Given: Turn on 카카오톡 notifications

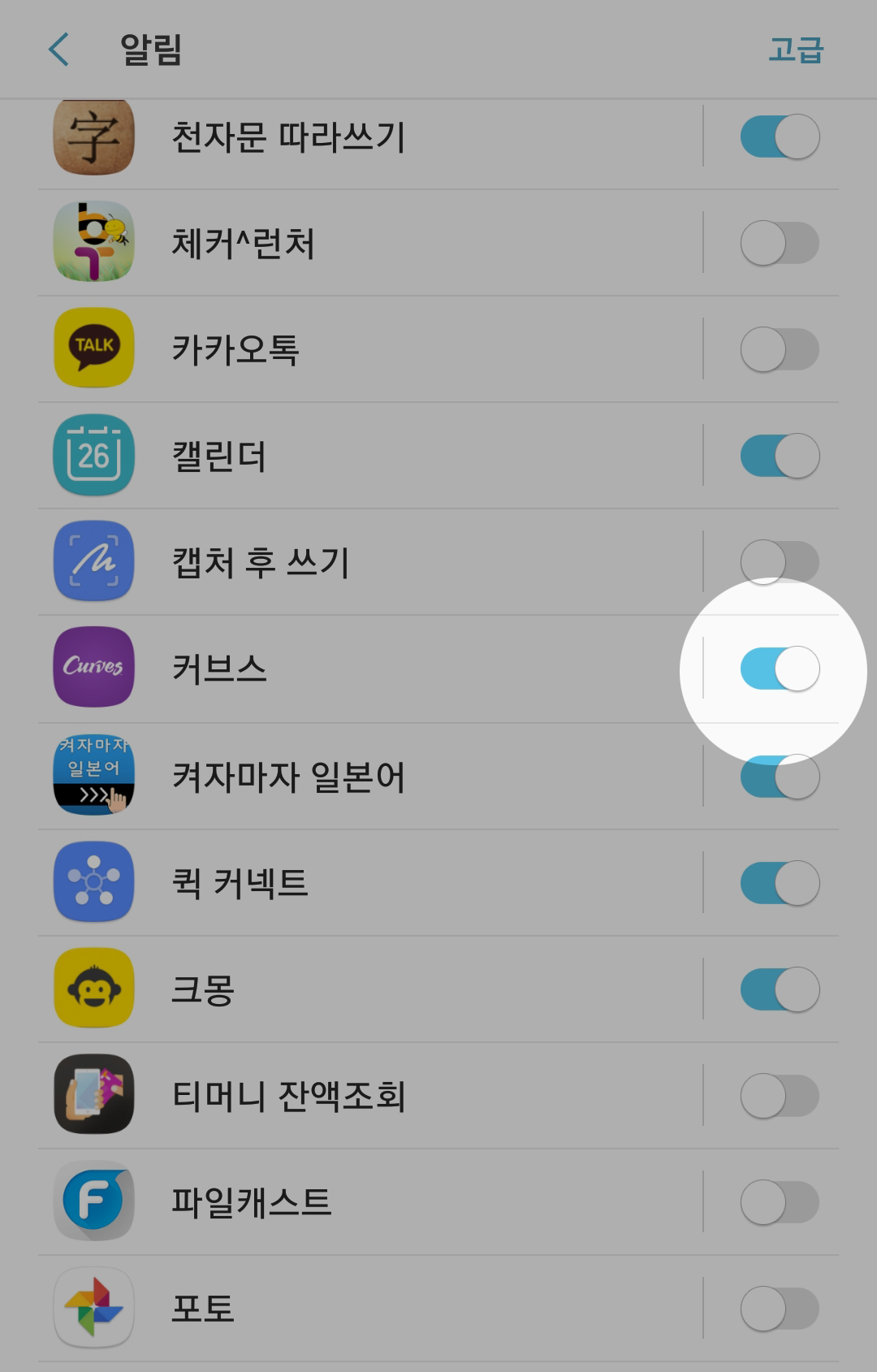Looking at the screenshot, I should pyautogui.click(x=780, y=349).
